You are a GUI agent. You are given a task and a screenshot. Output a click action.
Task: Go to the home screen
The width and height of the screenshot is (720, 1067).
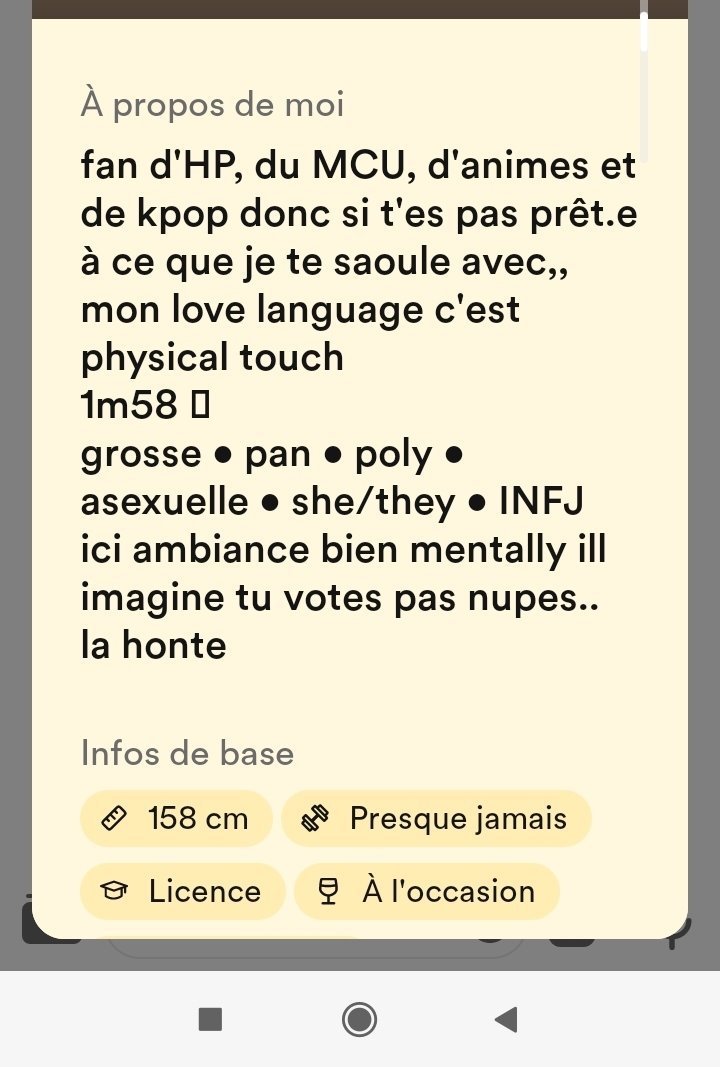pyautogui.click(x=359, y=1019)
